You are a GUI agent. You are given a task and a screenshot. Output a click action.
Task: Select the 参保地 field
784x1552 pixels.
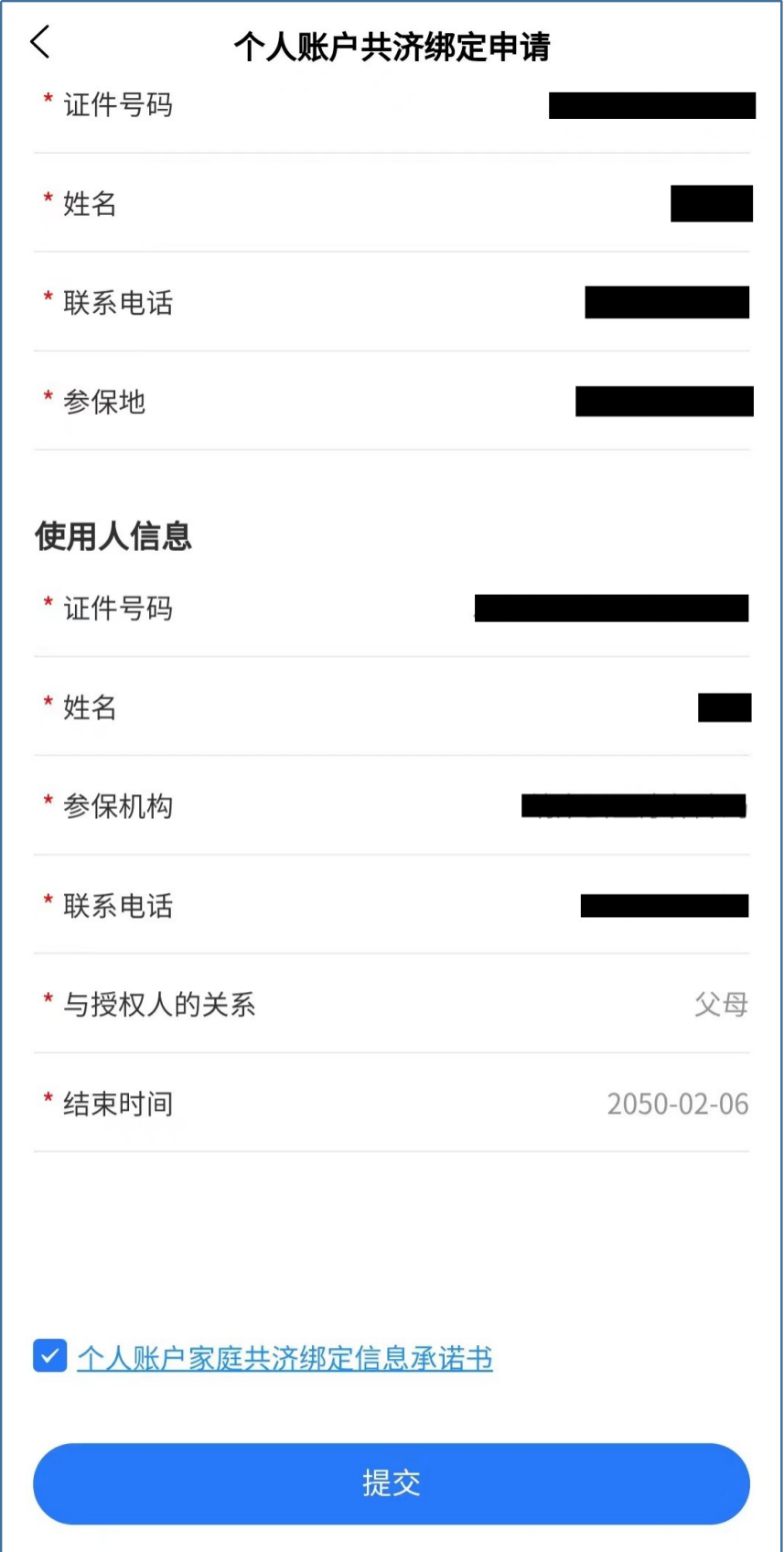392,401
